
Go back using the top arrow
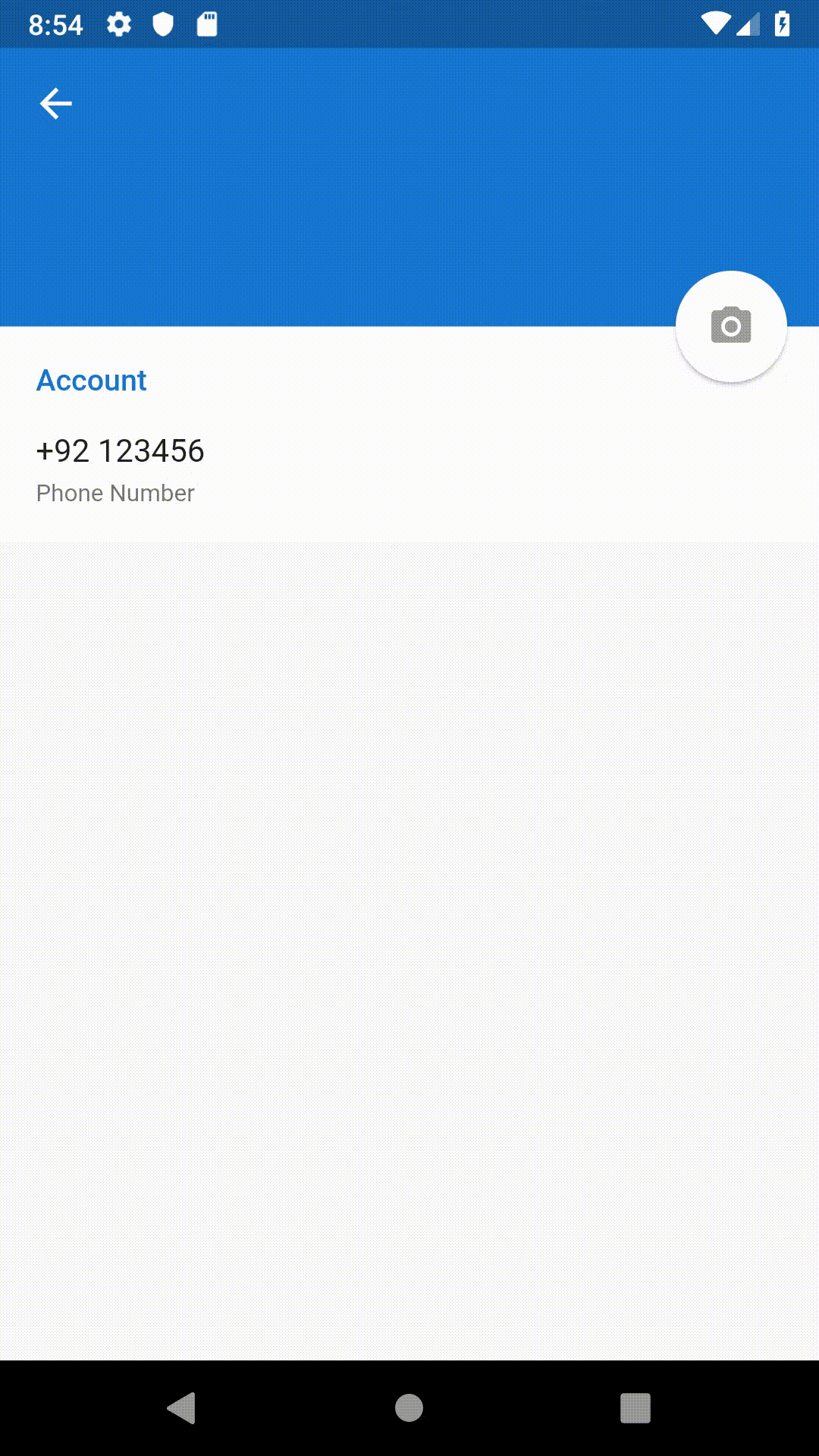[55, 104]
